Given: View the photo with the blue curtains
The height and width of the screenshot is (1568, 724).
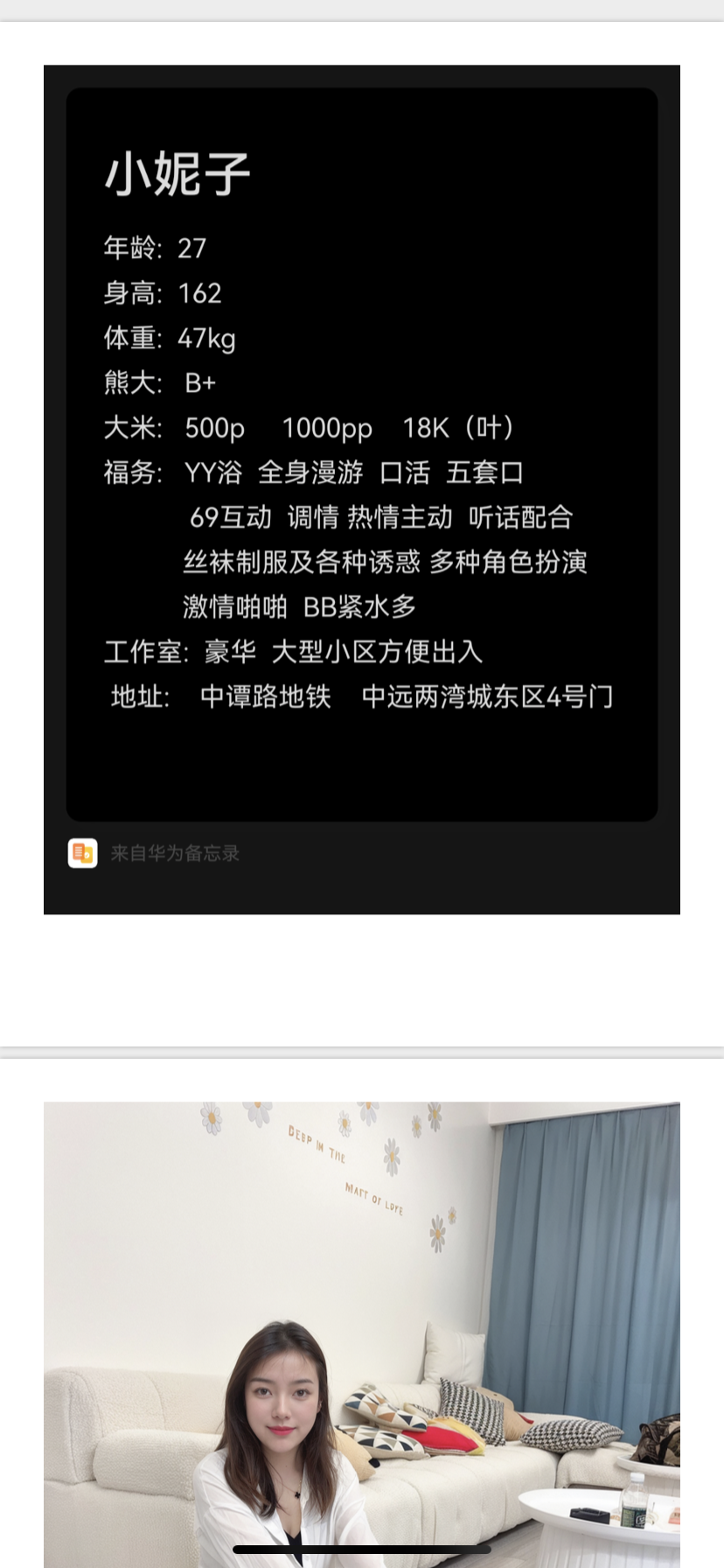Looking at the screenshot, I should click(362, 1330).
